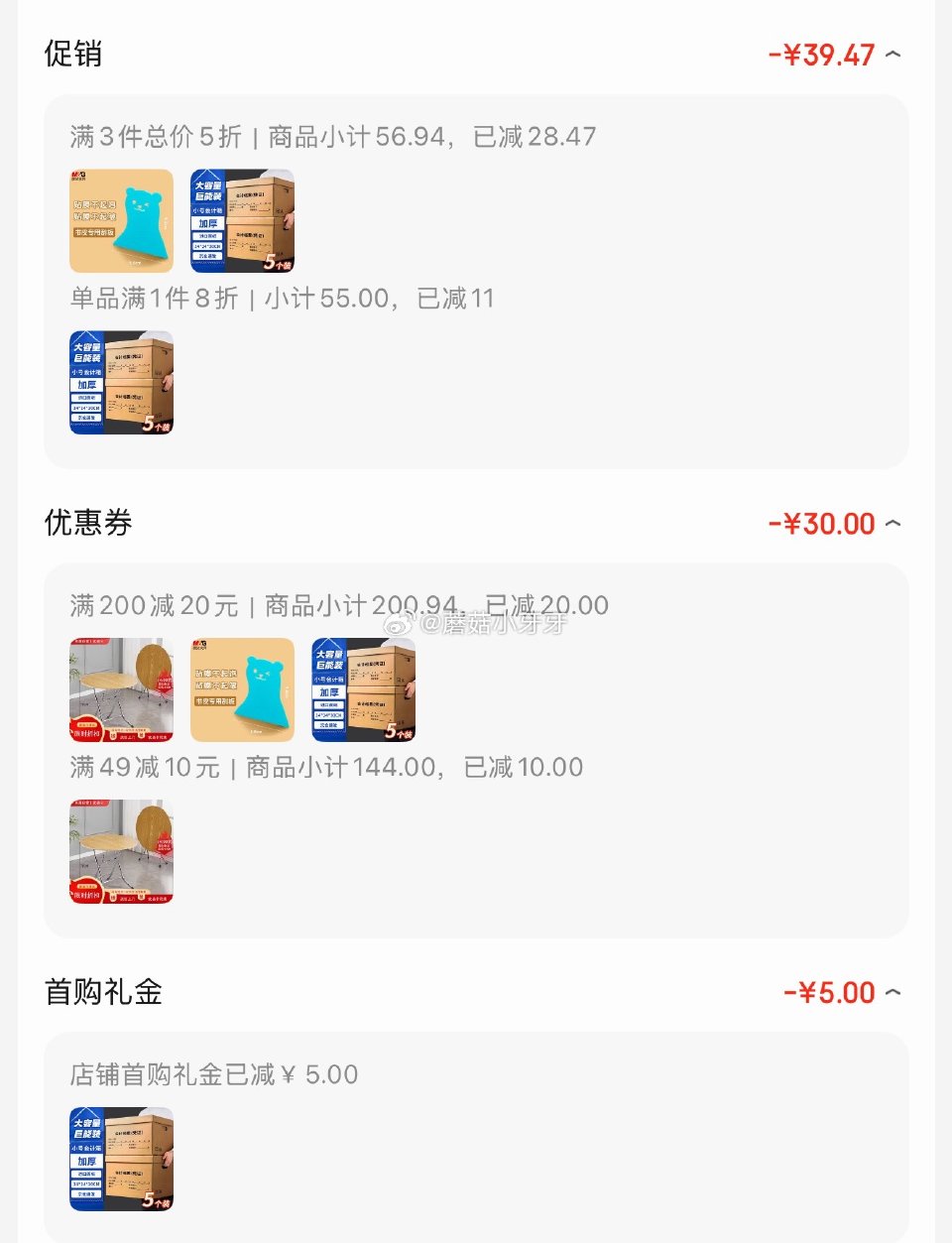Select the folding table thumbnail under 满200减20元
Image resolution: width=952 pixels, height=1243 pixels.
[x=121, y=689]
